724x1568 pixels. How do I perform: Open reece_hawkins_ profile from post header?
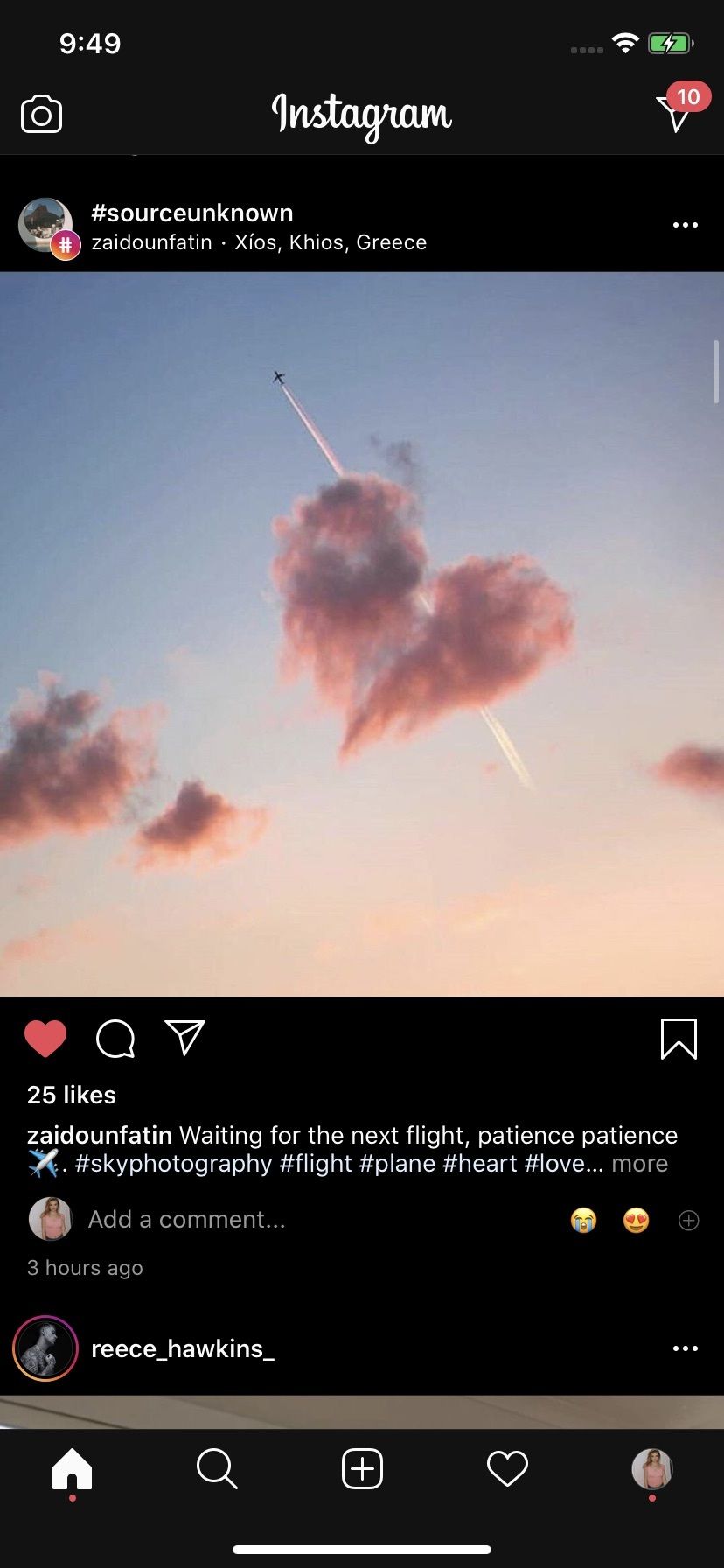tap(183, 1348)
